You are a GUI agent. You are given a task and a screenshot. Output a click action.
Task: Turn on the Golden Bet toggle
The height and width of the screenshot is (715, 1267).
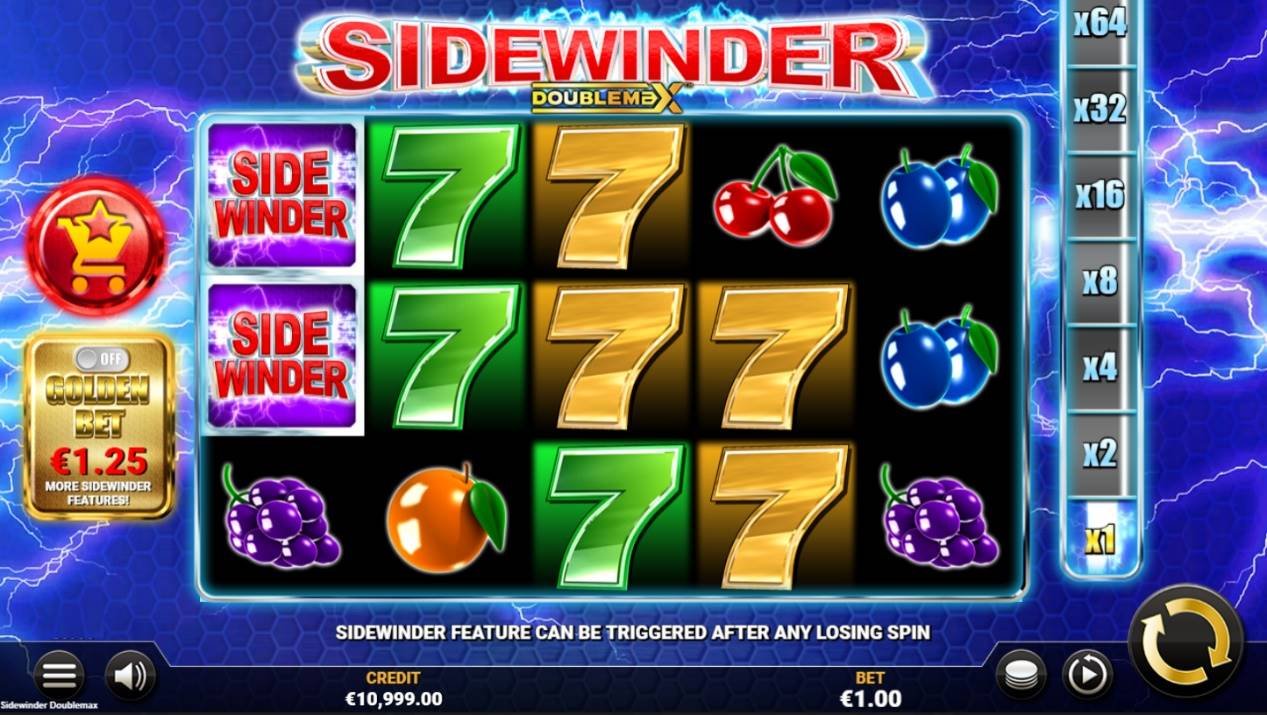(x=101, y=358)
